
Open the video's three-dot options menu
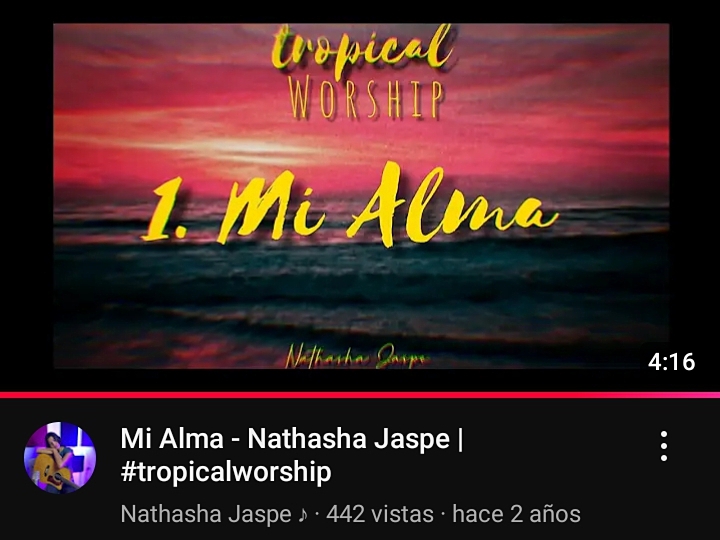(664, 446)
